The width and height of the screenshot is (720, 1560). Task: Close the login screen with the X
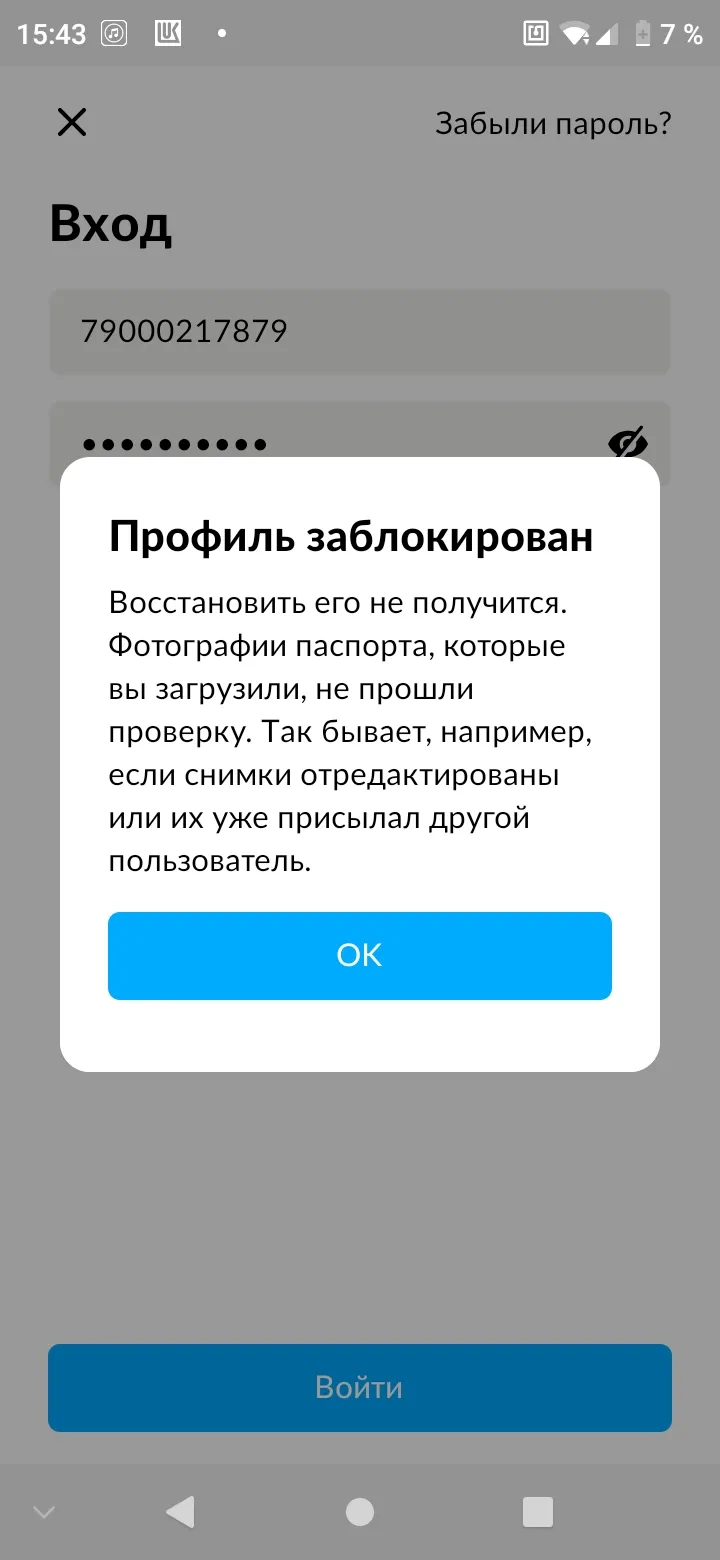72,123
